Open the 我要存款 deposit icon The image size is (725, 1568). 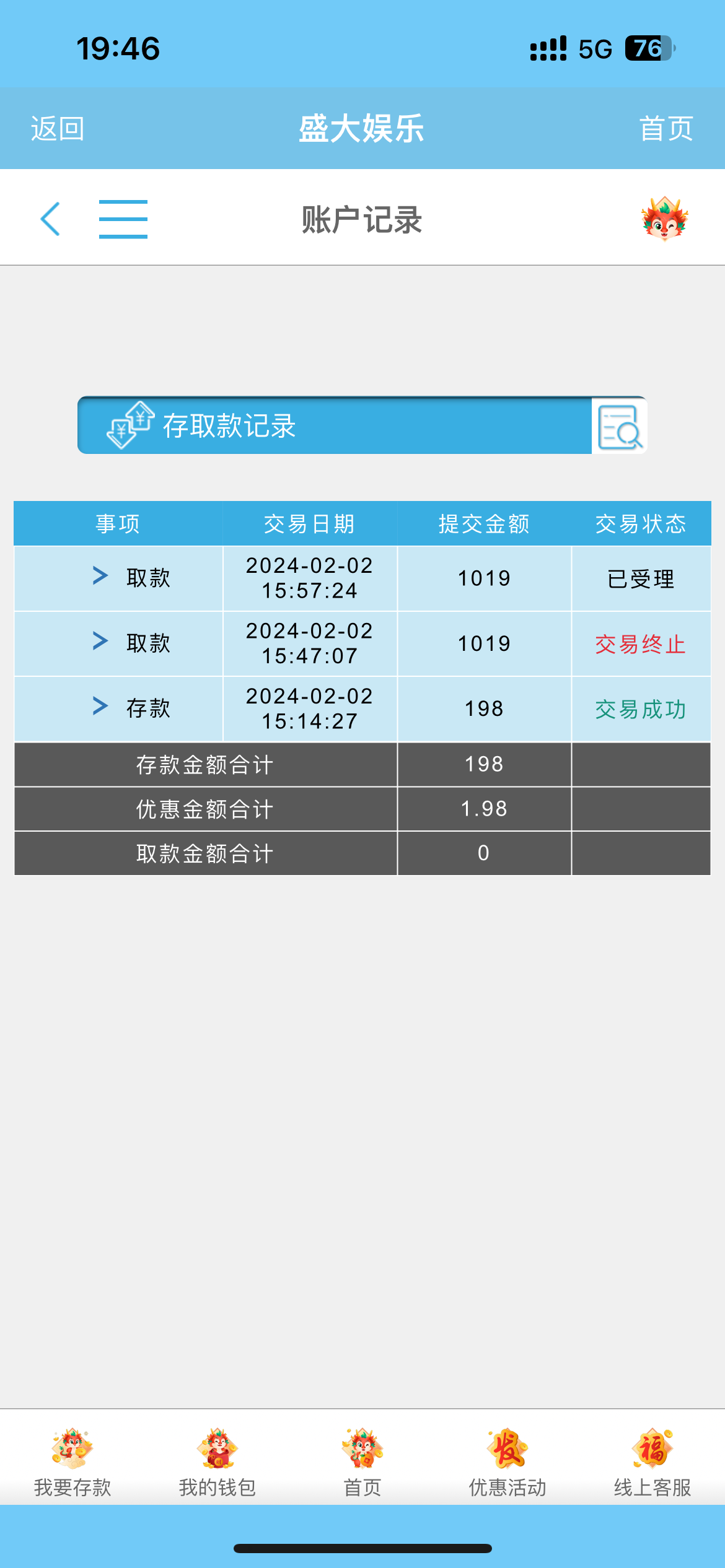(71, 1452)
